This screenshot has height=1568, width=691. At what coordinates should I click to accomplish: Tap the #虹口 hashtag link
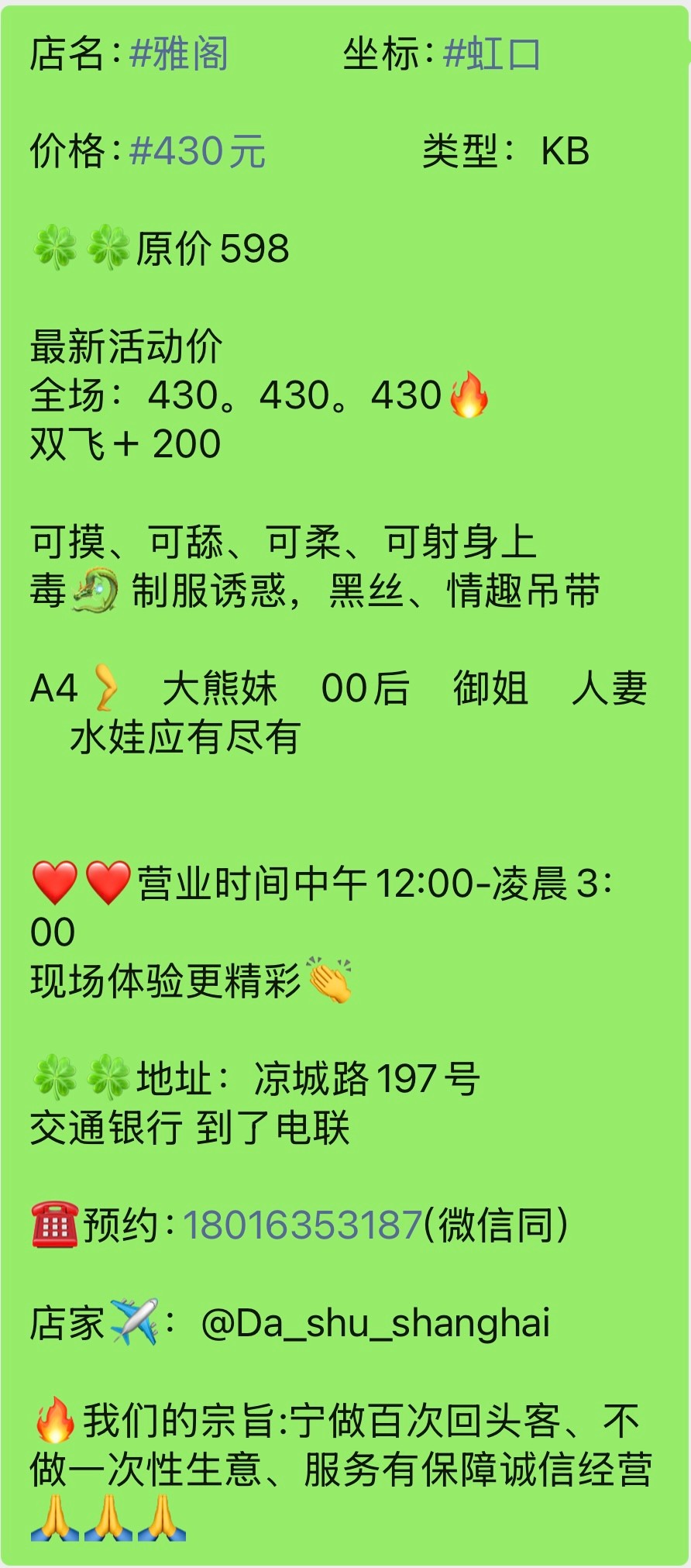[x=492, y=54]
